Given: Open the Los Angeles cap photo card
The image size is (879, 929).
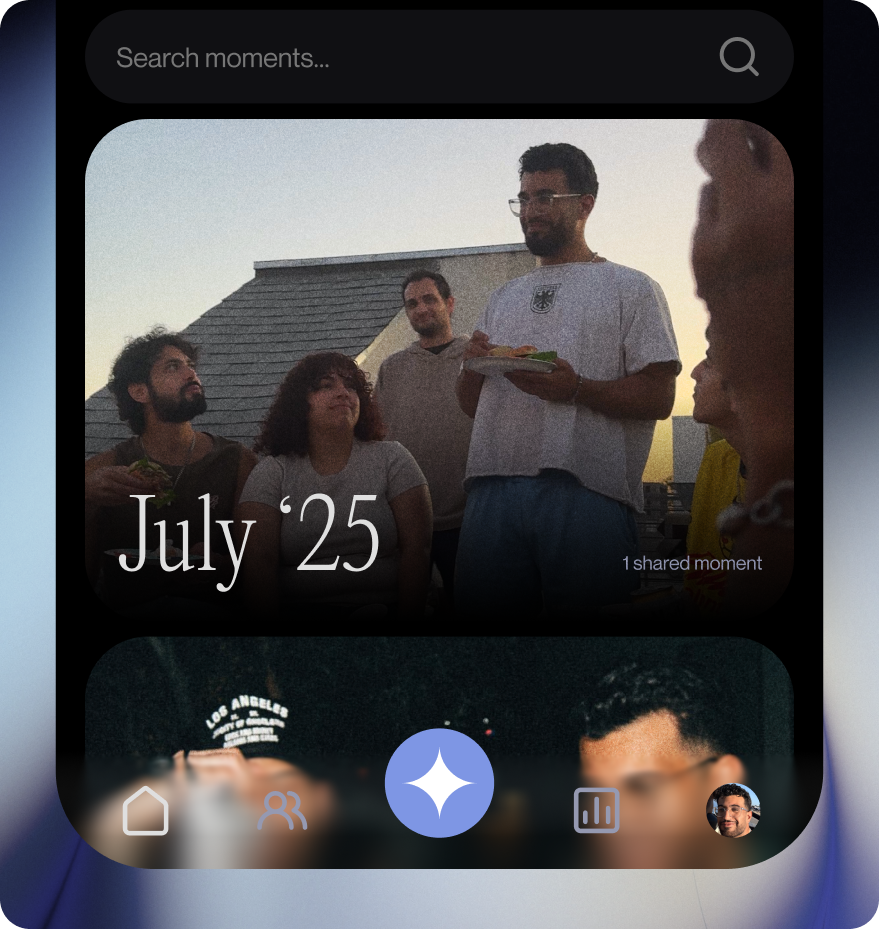Looking at the screenshot, I should [438, 700].
